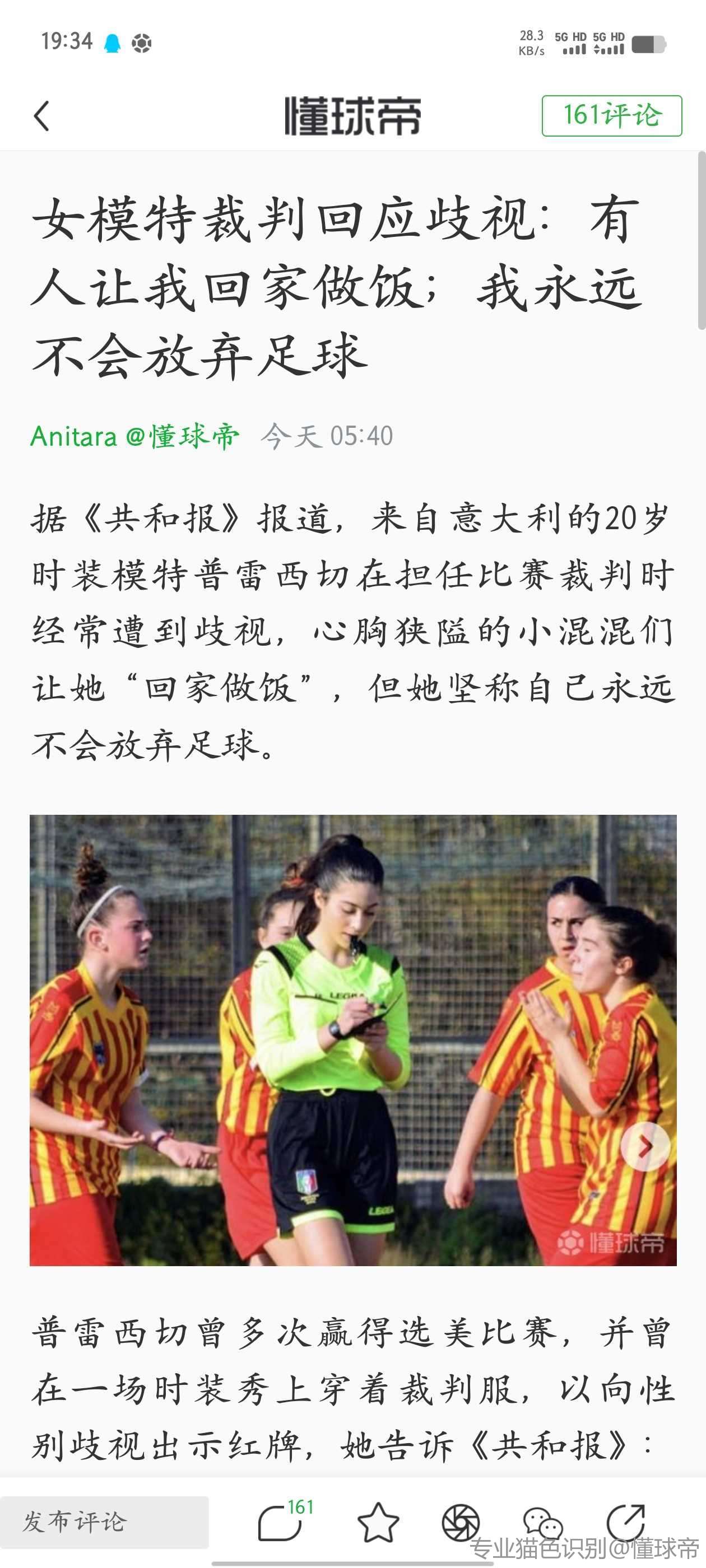Open the article's referee photo
Viewport: 706px width, 1568px height.
[352, 1040]
